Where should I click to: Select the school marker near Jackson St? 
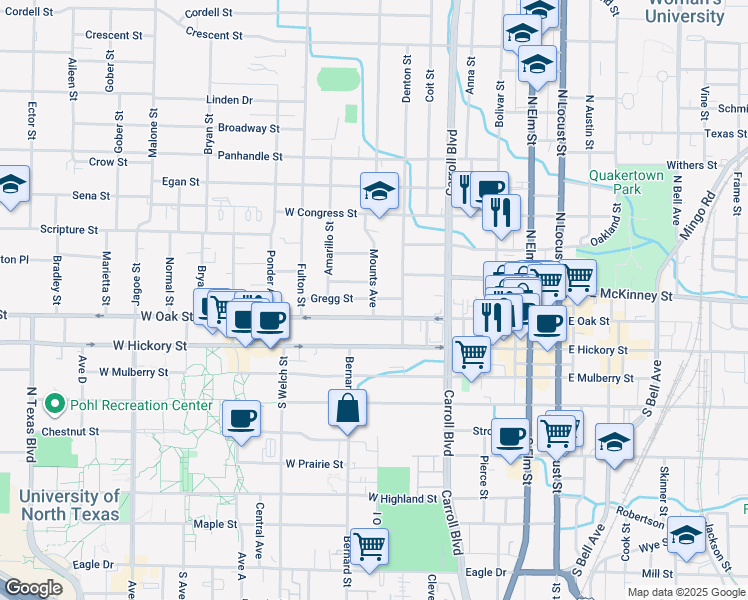click(x=686, y=535)
